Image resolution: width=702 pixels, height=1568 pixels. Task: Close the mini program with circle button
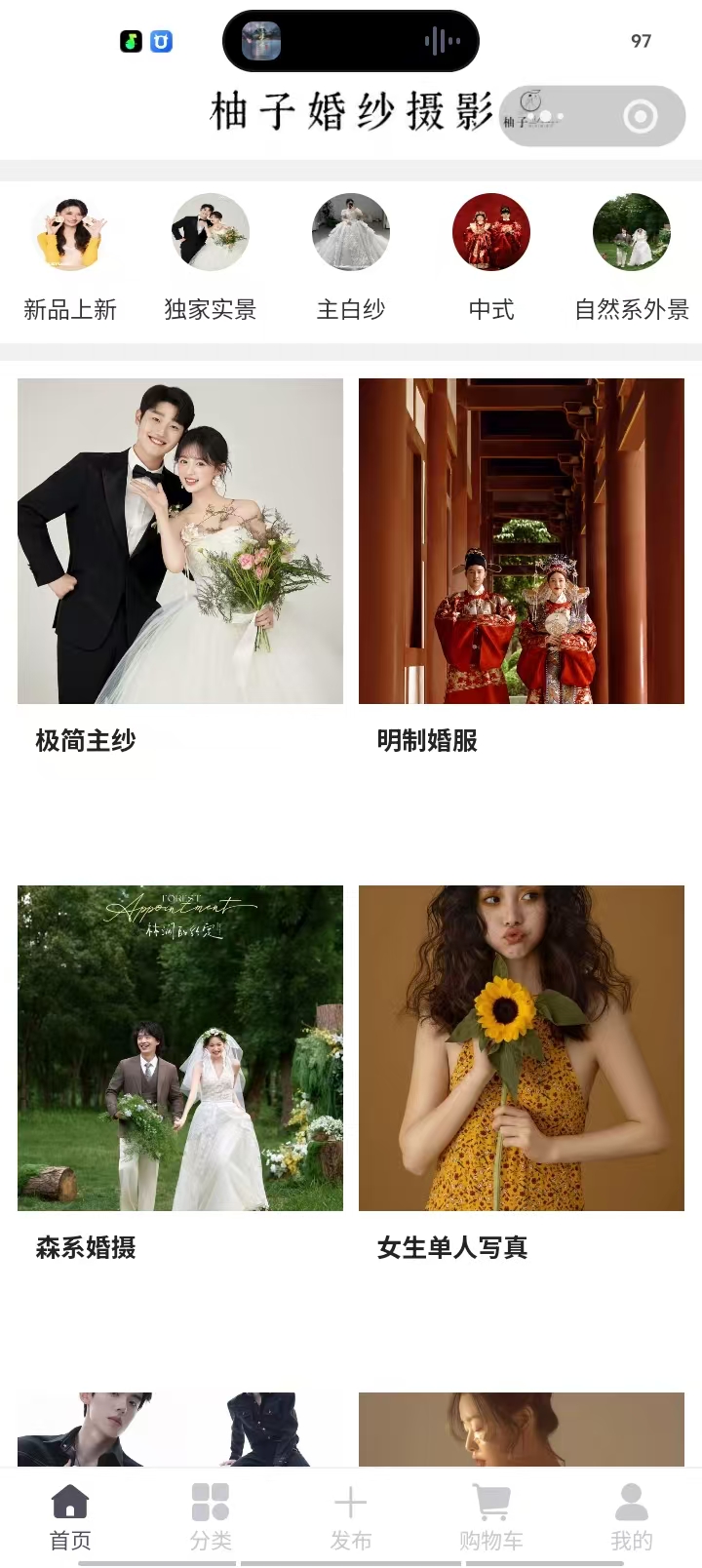click(x=641, y=117)
